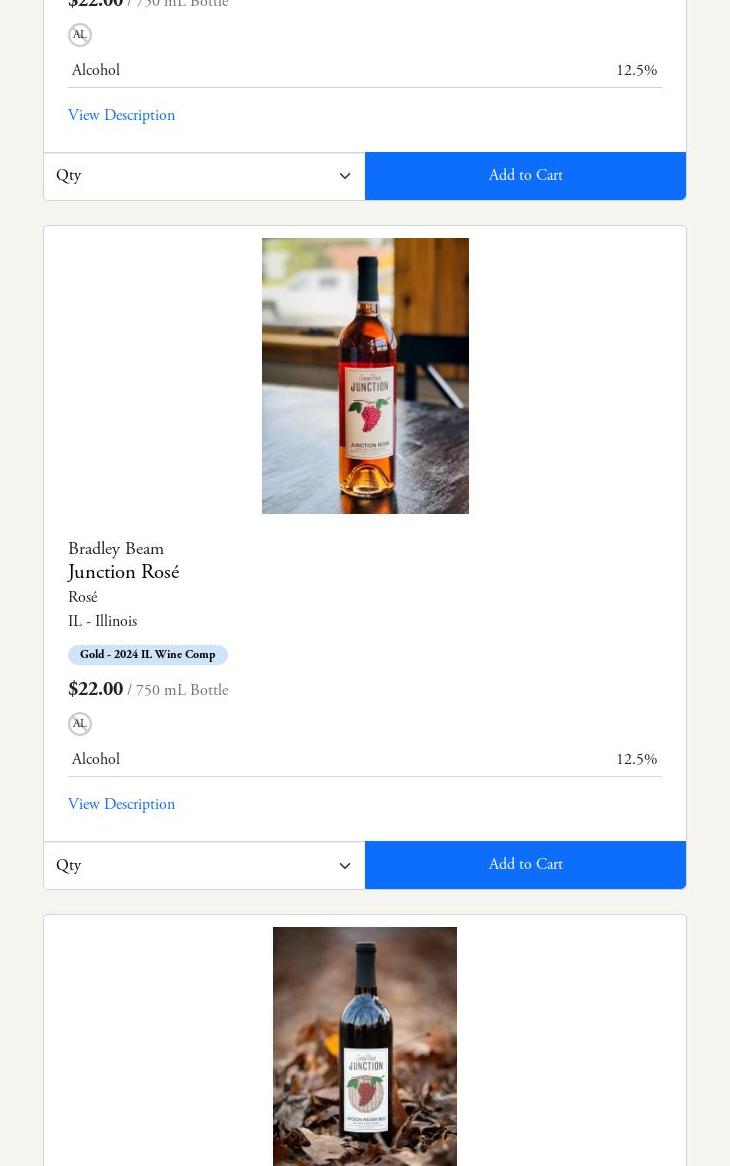Screen dimensions: 730x1166
Task: Select the Bradley Beam producer name
Action: 116,548
